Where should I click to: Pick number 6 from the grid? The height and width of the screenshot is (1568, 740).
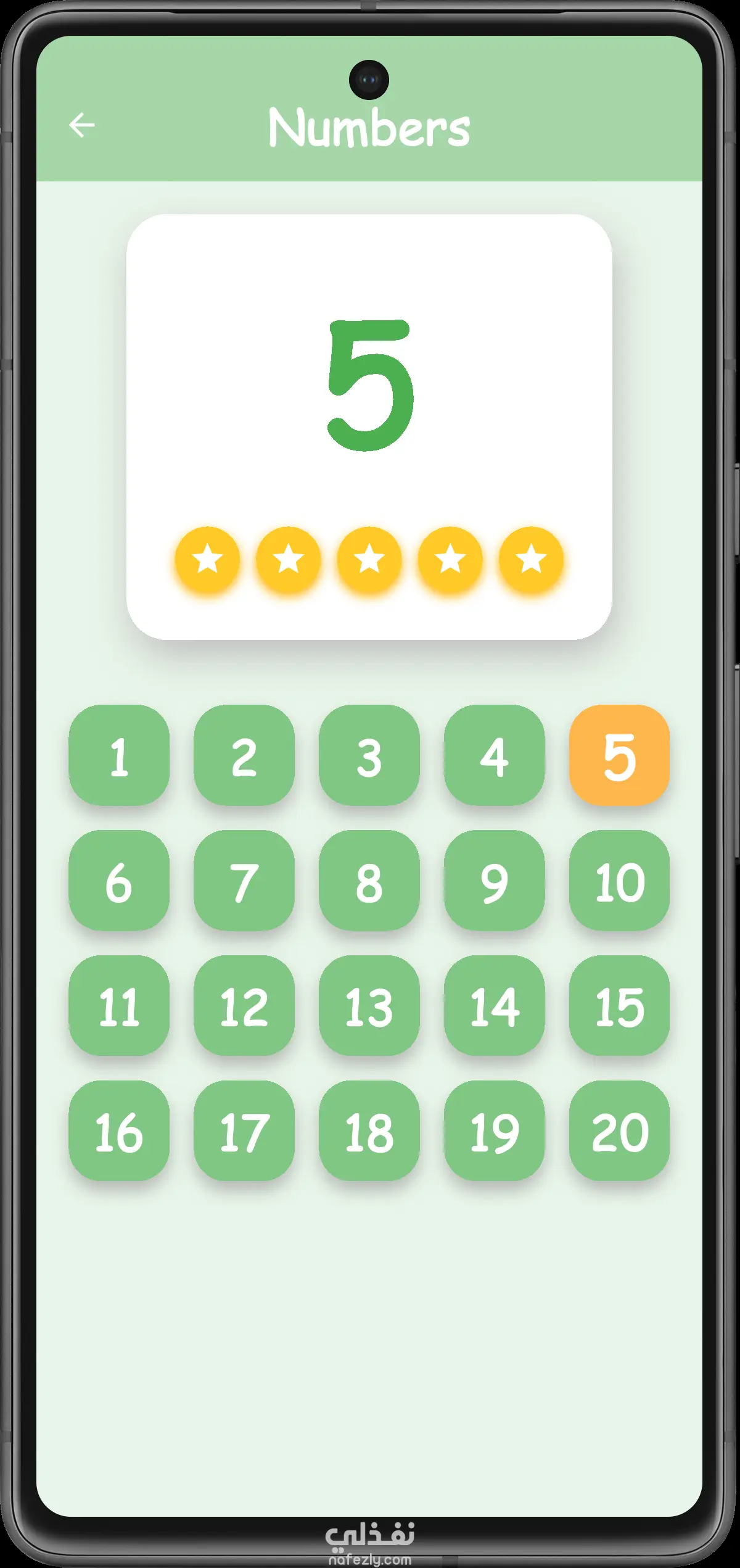119,881
